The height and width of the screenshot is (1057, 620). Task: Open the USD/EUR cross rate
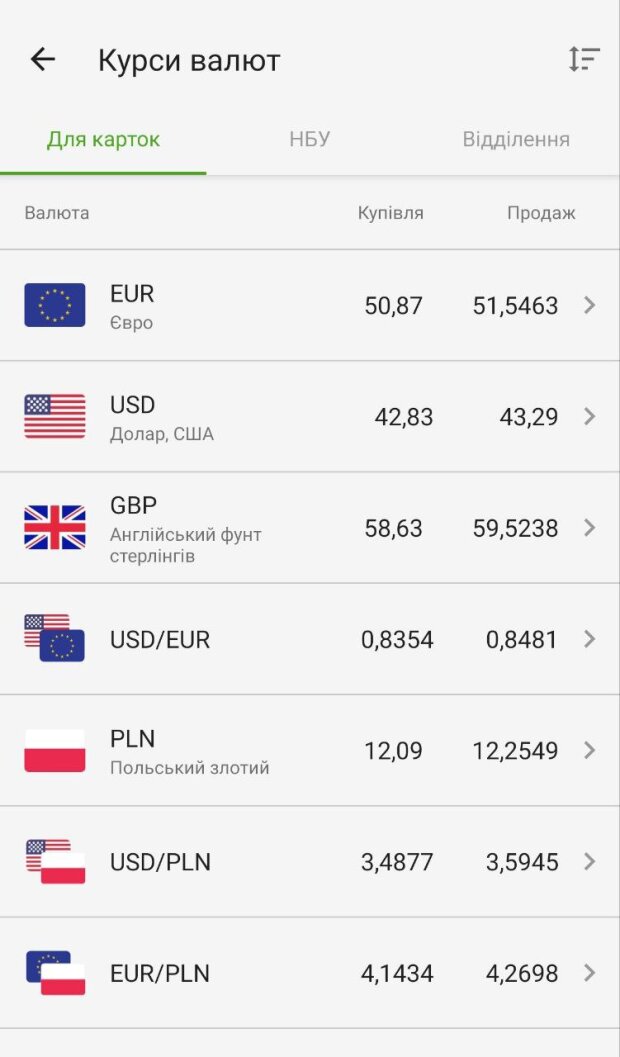tap(310, 640)
